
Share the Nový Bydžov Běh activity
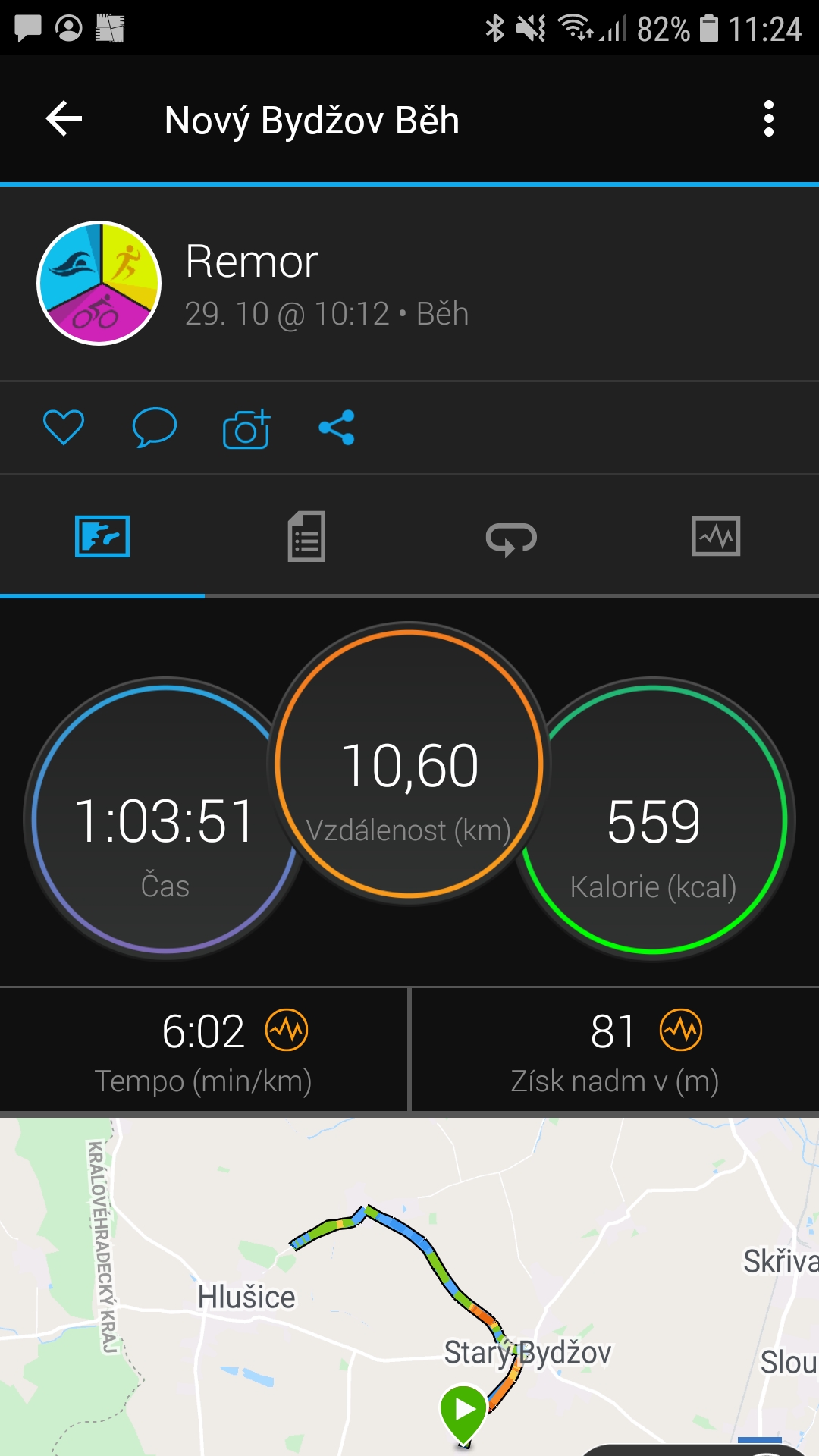[337, 428]
